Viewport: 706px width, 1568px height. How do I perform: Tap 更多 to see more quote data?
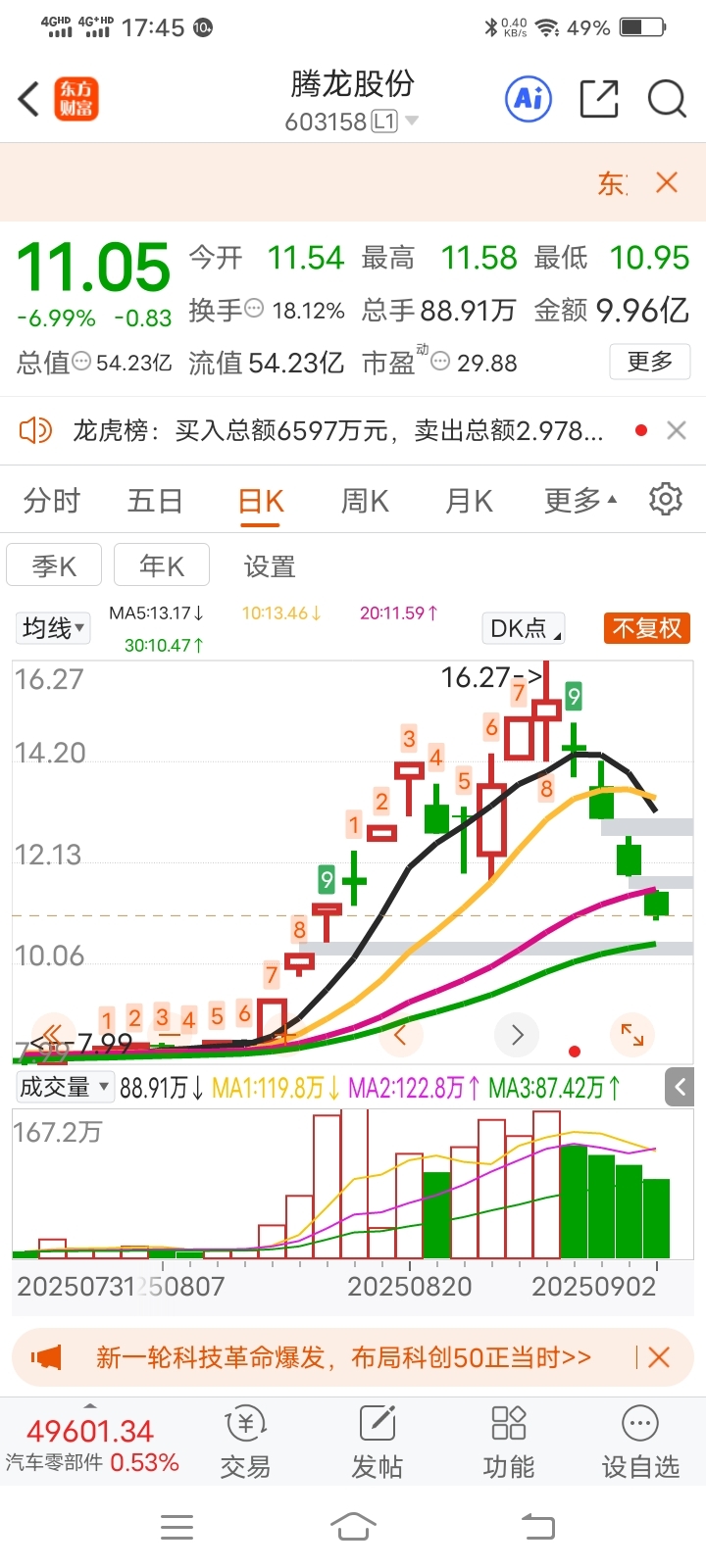(x=650, y=362)
